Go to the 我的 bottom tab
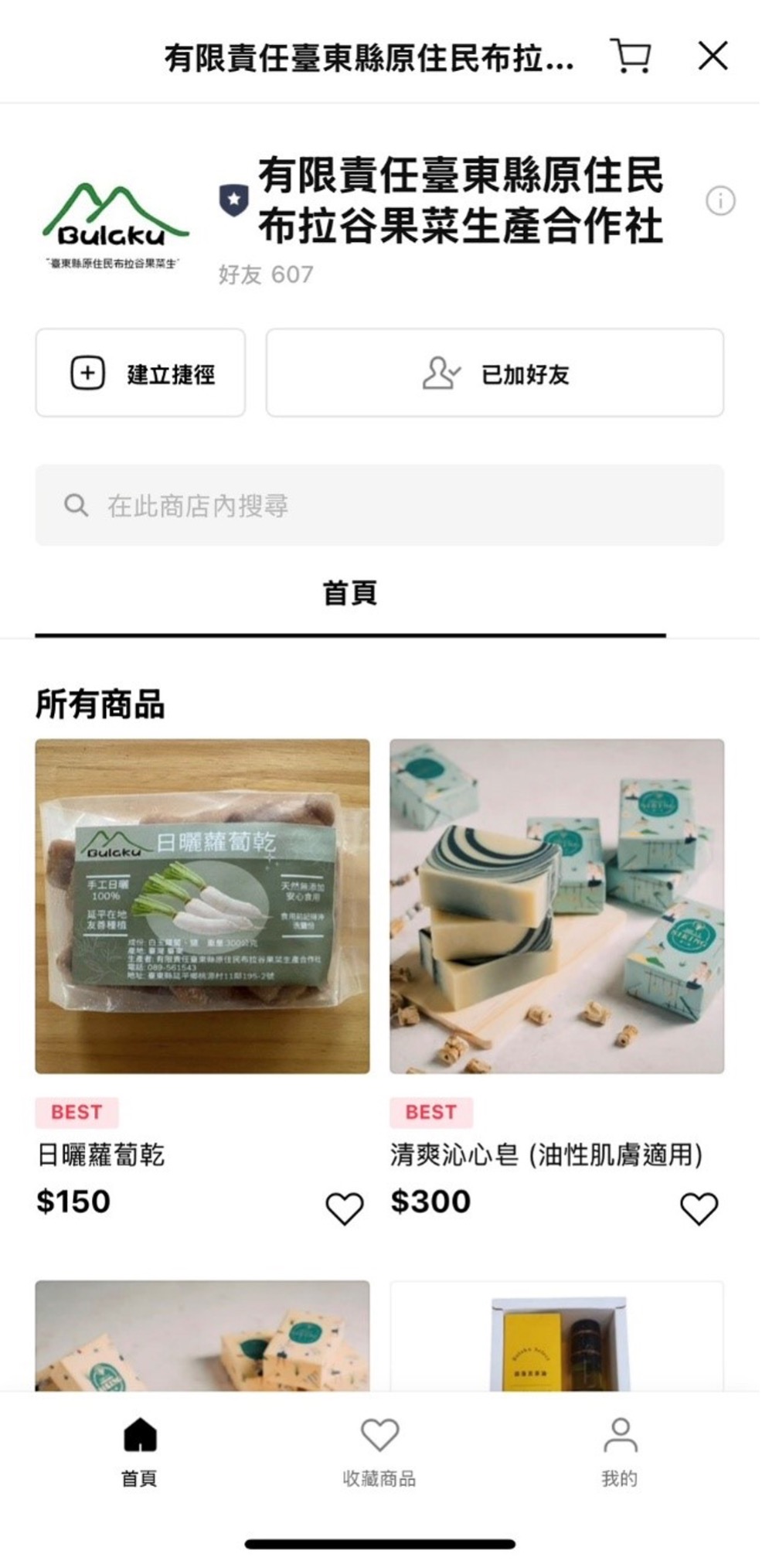 619,1451
